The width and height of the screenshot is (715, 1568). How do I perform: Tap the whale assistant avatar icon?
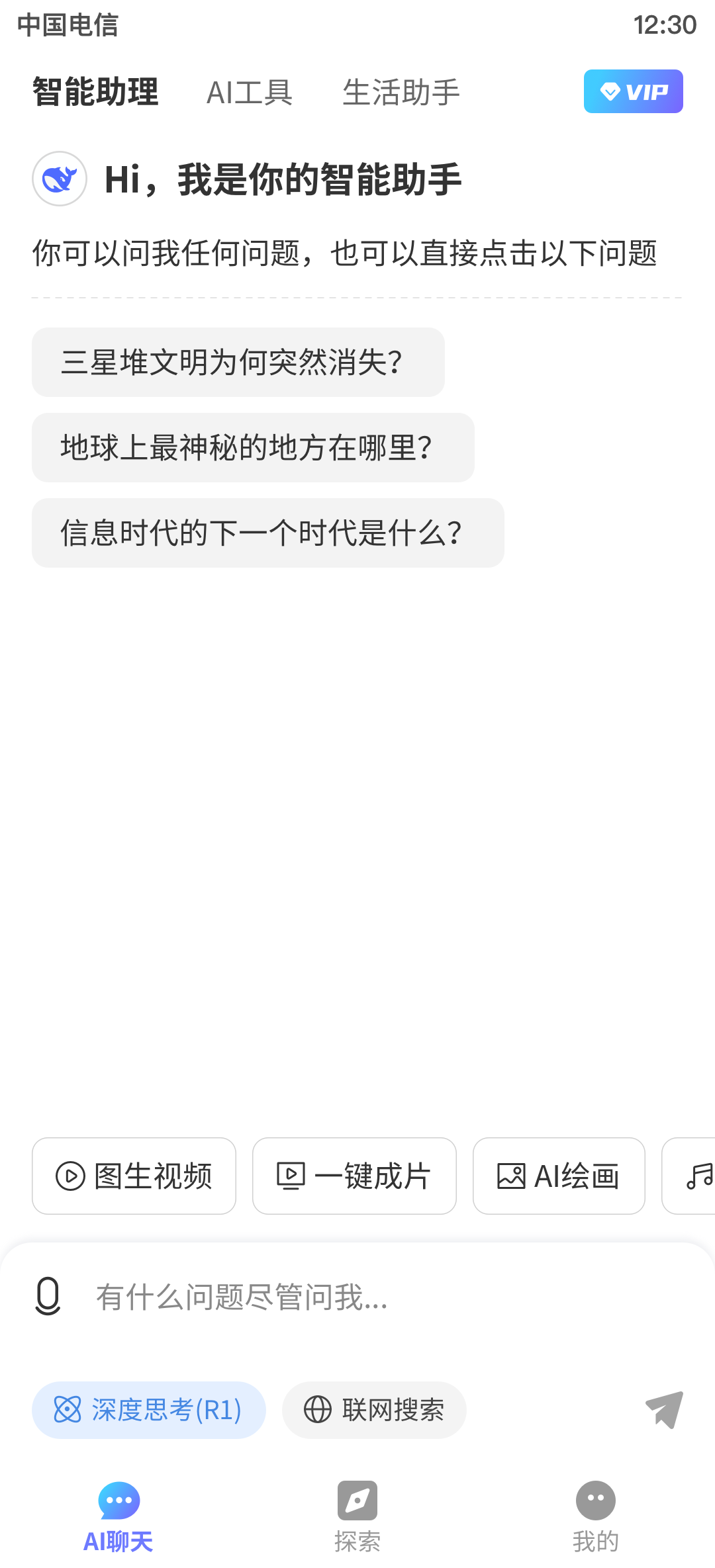click(60, 177)
